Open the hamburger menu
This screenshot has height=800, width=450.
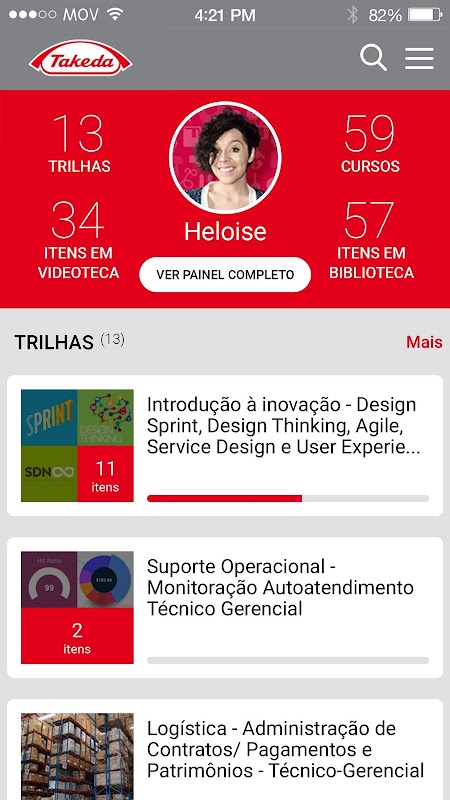click(419, 58)
